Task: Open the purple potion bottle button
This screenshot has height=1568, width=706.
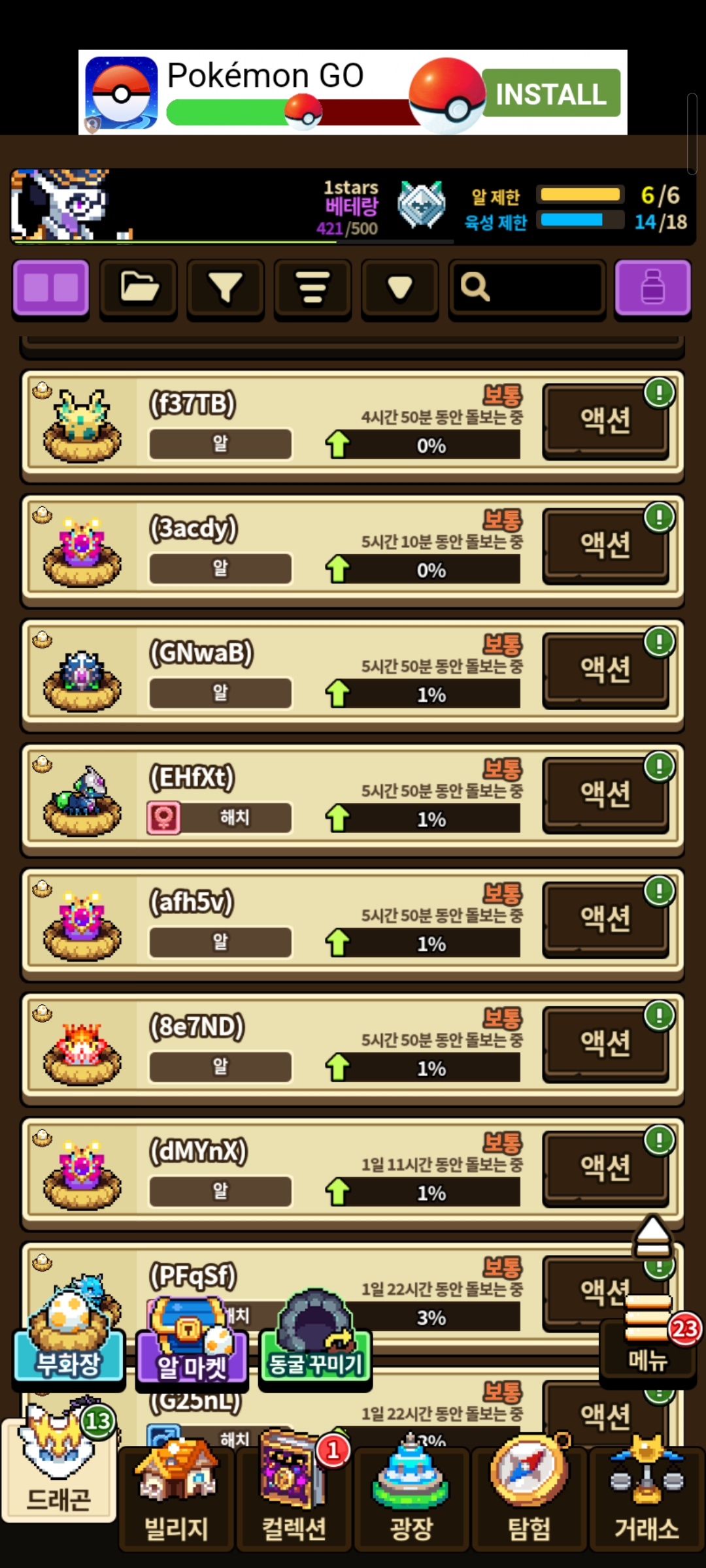Action: (x=652, y=287)
